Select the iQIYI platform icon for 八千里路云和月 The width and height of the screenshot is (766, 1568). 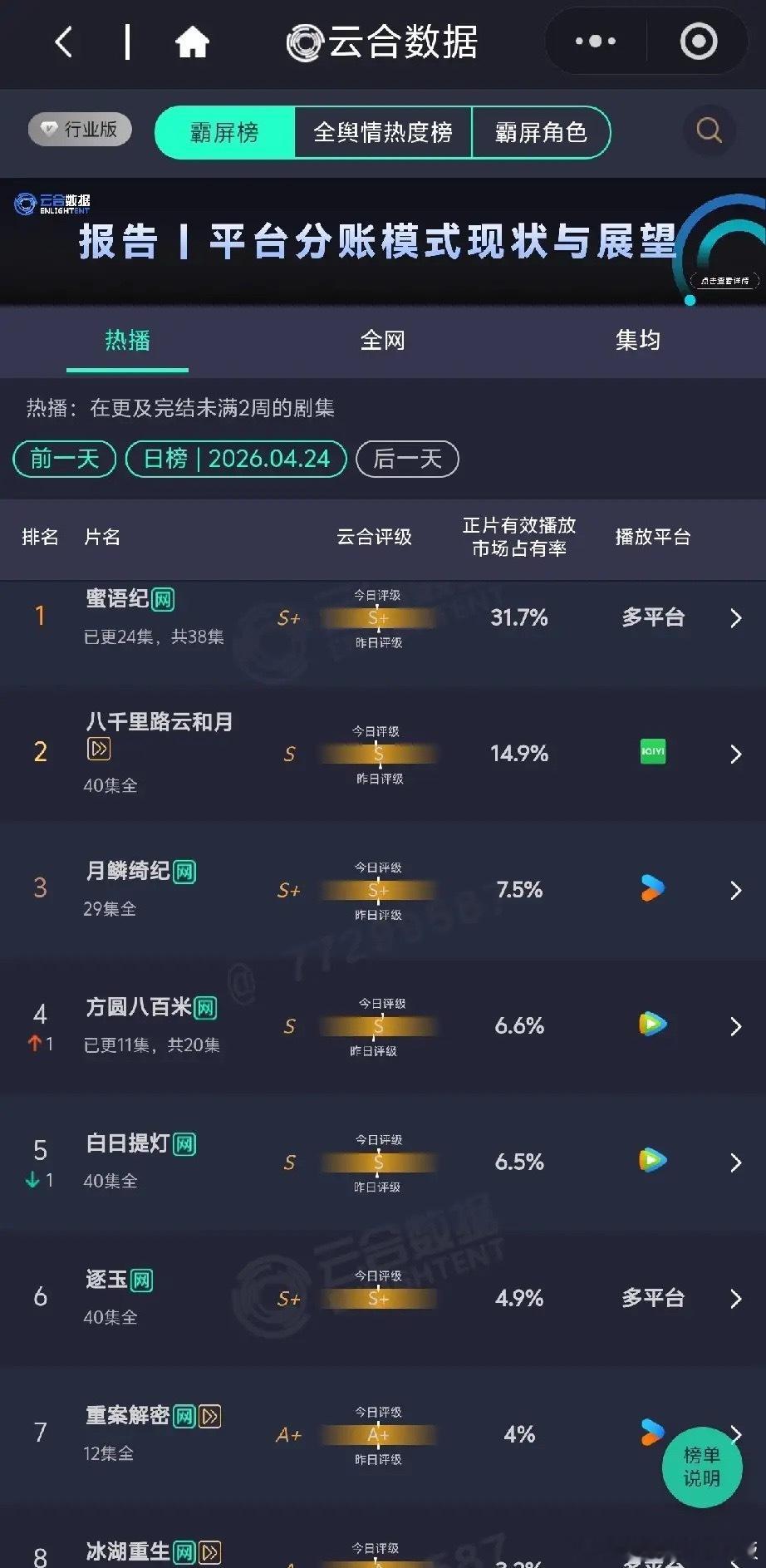(x=651, y=752)
